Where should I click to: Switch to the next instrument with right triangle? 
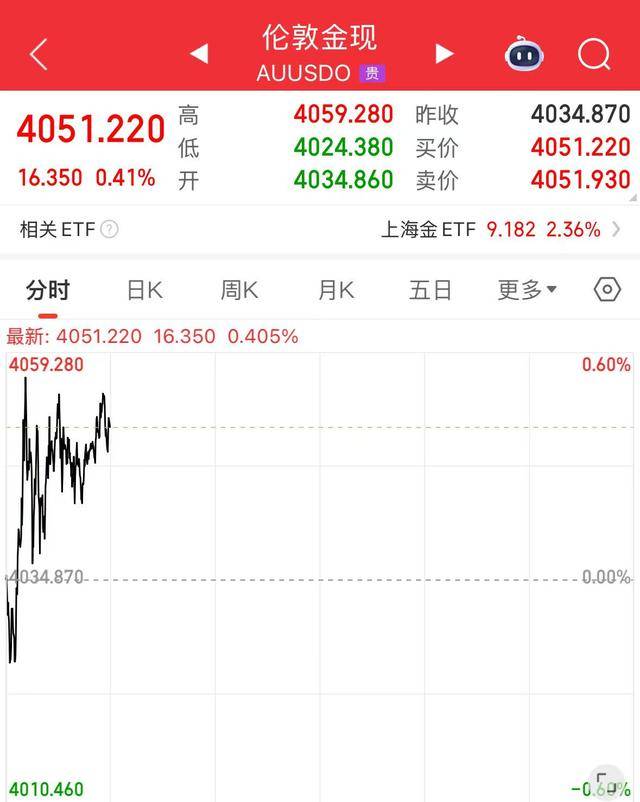(x=445, y=54)
